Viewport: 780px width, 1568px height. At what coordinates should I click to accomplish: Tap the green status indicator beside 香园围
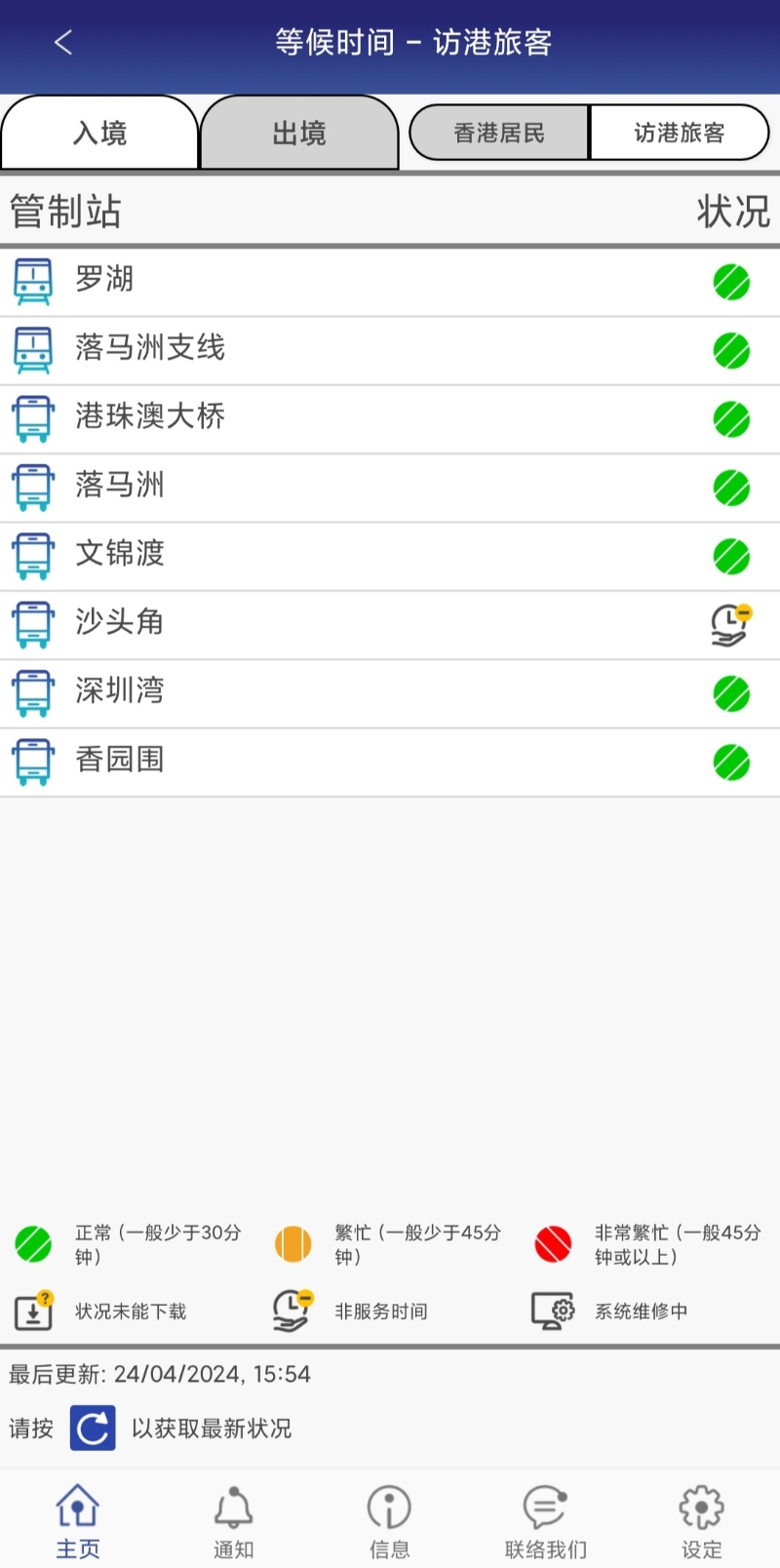point(731,762)
